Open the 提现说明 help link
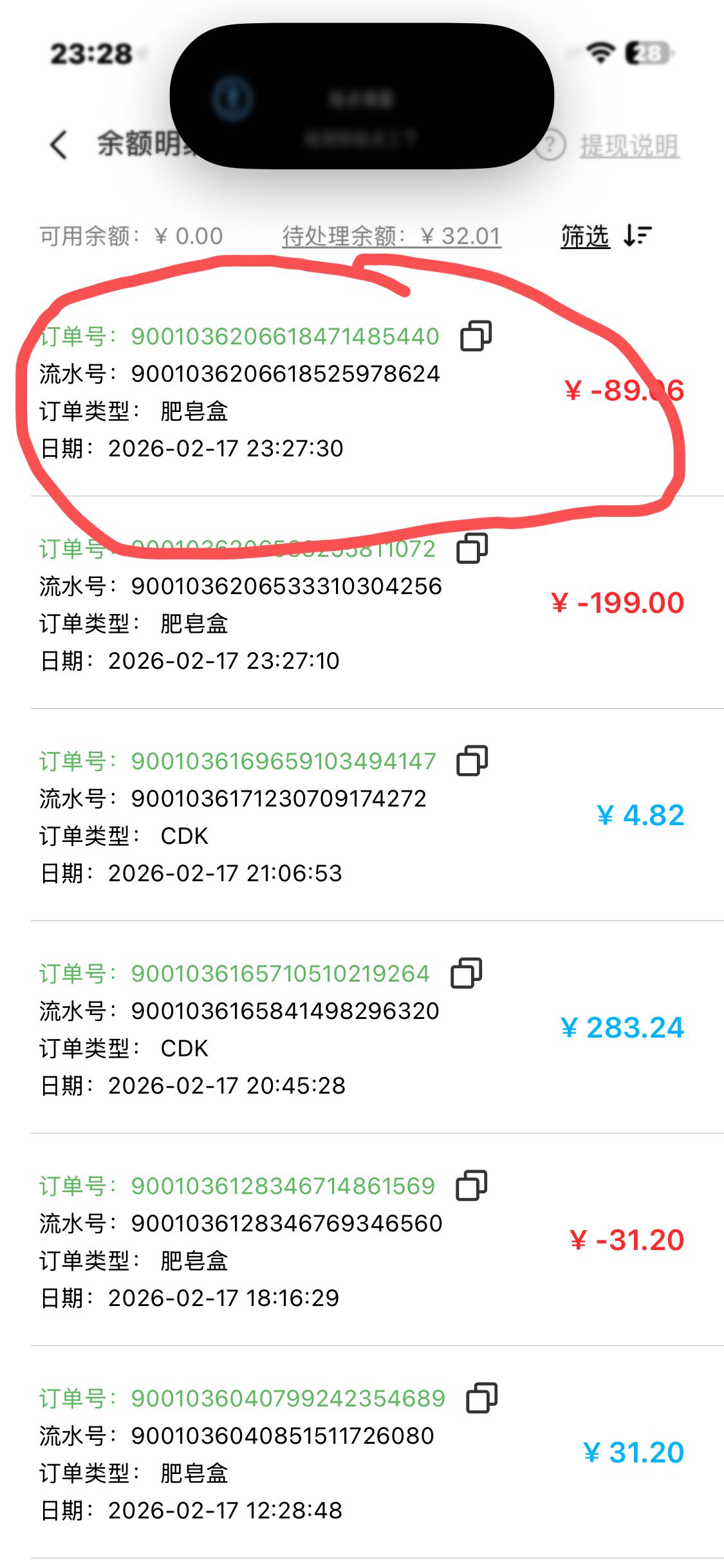 (629, 145)
